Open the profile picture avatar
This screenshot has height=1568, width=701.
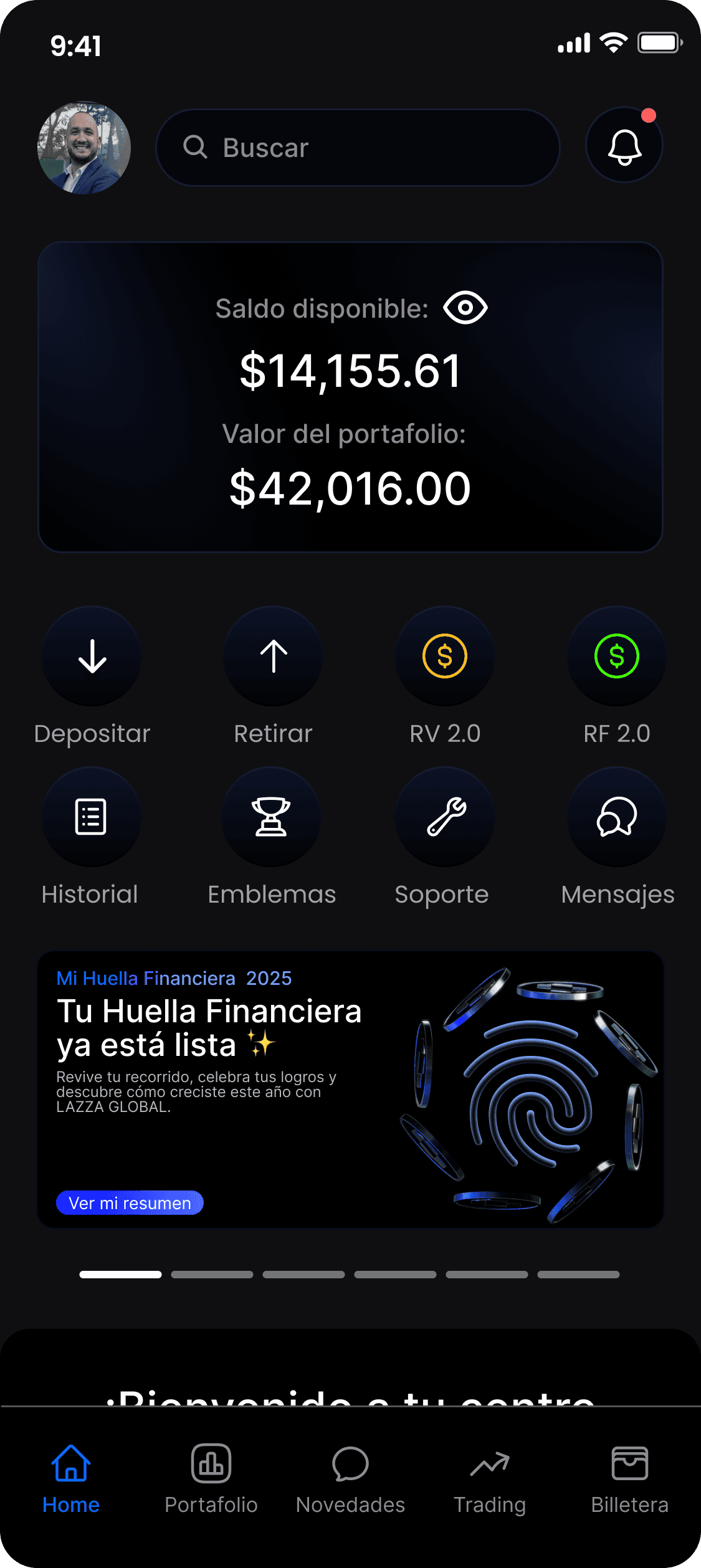[84, 148]
